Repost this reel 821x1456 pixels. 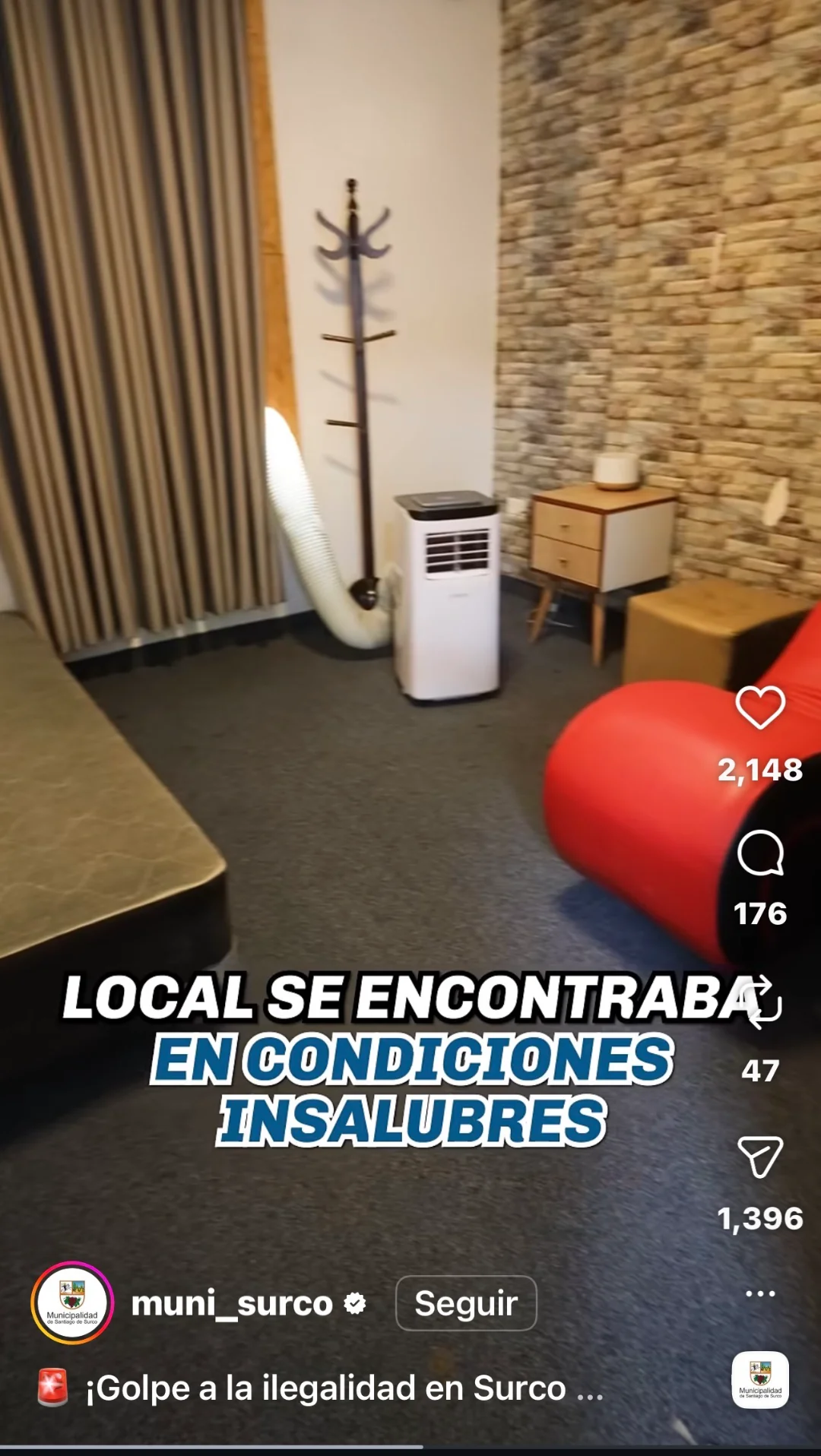pyautogui.click(x=762, y=1004)
